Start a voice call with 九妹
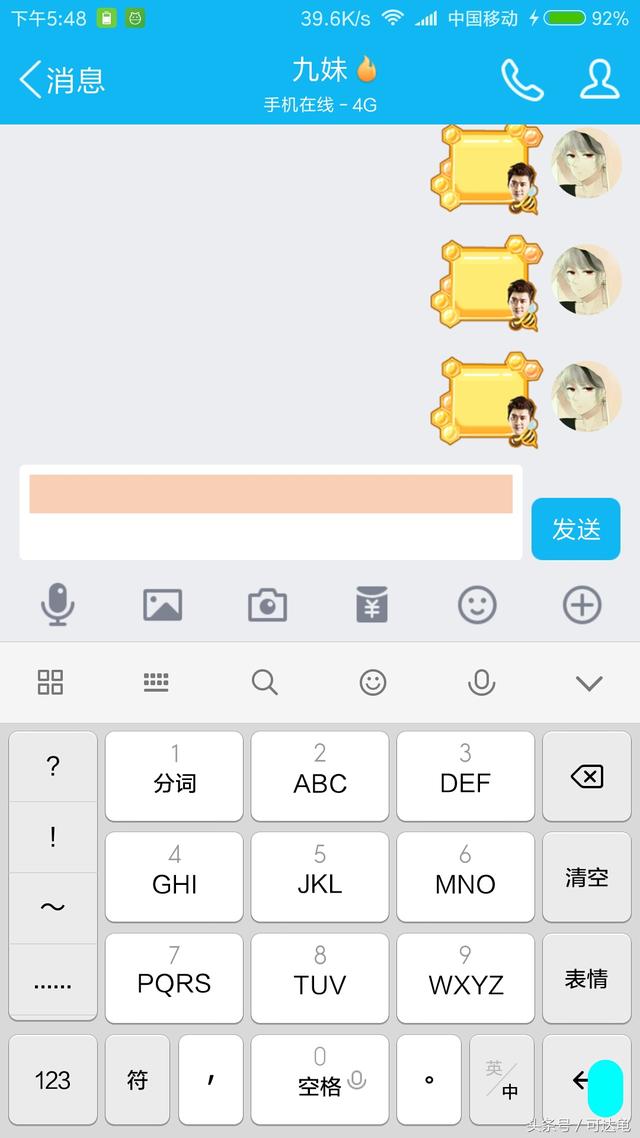The width and height of the screenshot is (640, 1138). [x=522, y=79]
